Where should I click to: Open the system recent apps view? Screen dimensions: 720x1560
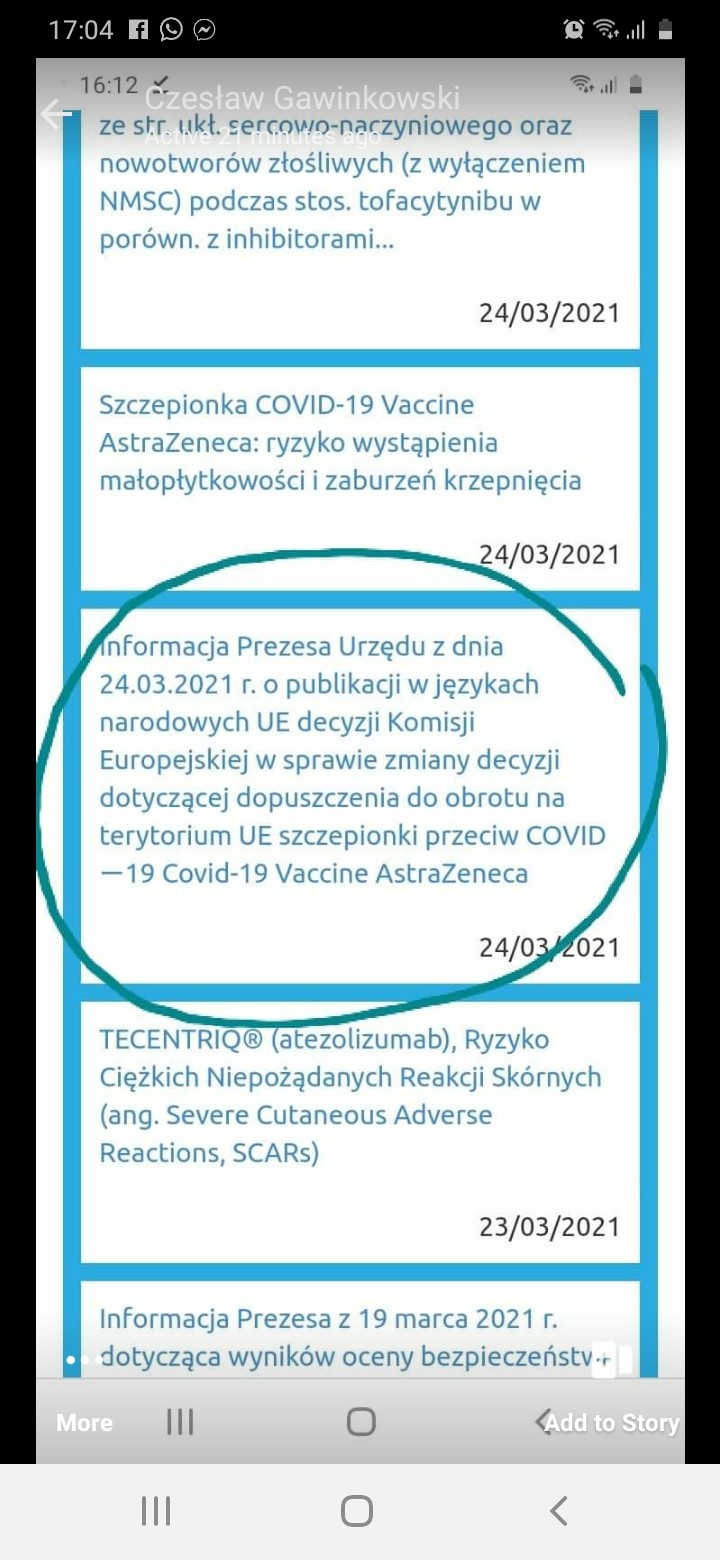(x=156, y=1511)
